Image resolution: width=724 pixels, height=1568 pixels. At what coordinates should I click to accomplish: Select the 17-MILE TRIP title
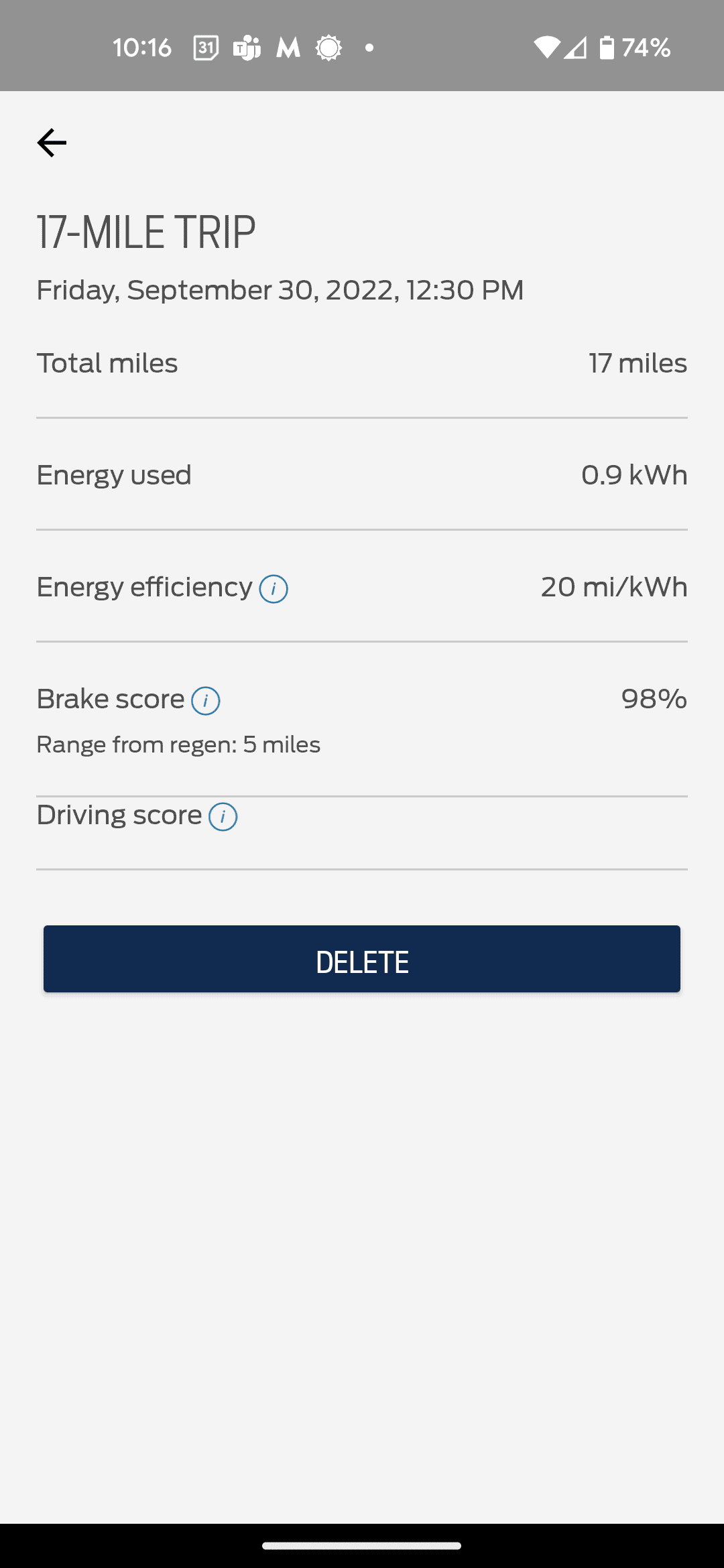point(145,232)
